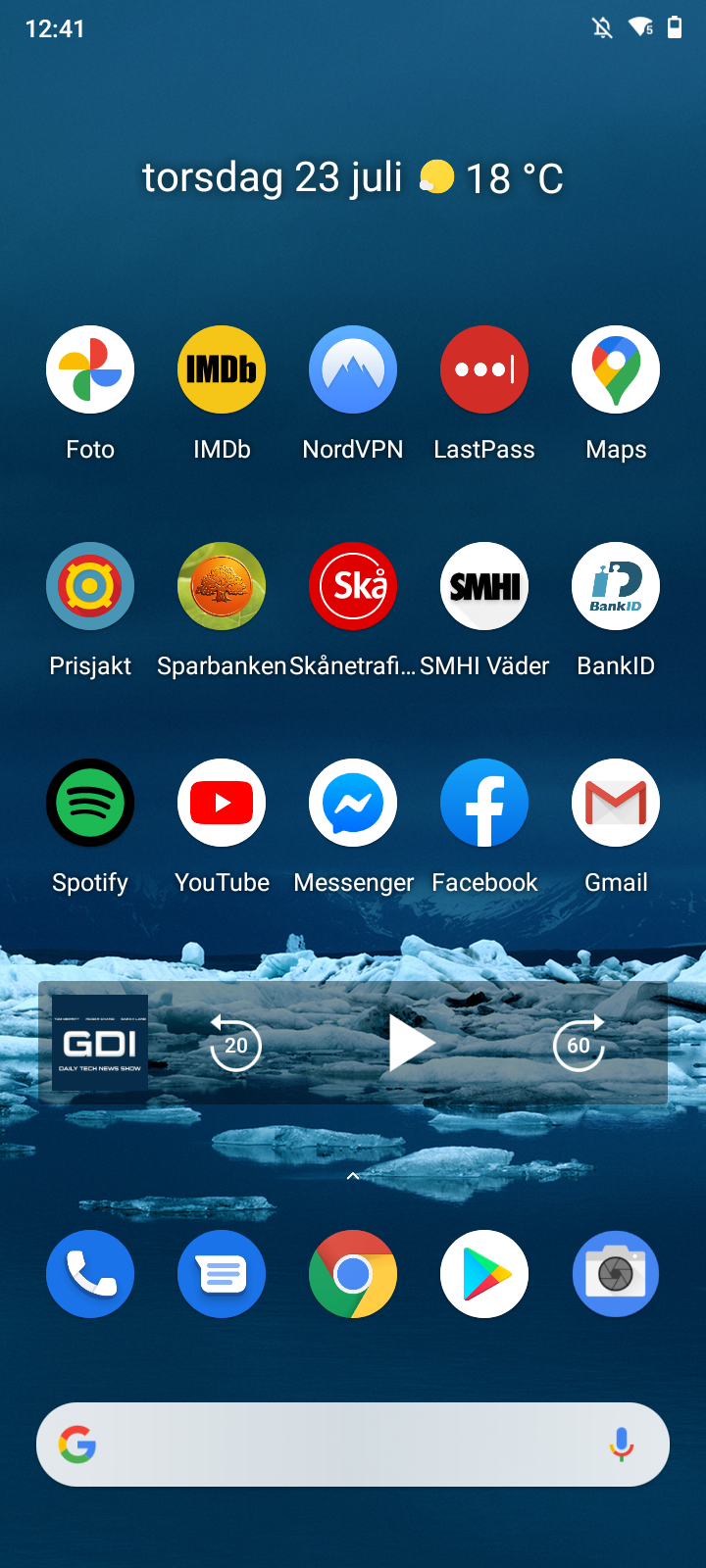
Task: Open NordVPN
Action: (x=353, y=369)
